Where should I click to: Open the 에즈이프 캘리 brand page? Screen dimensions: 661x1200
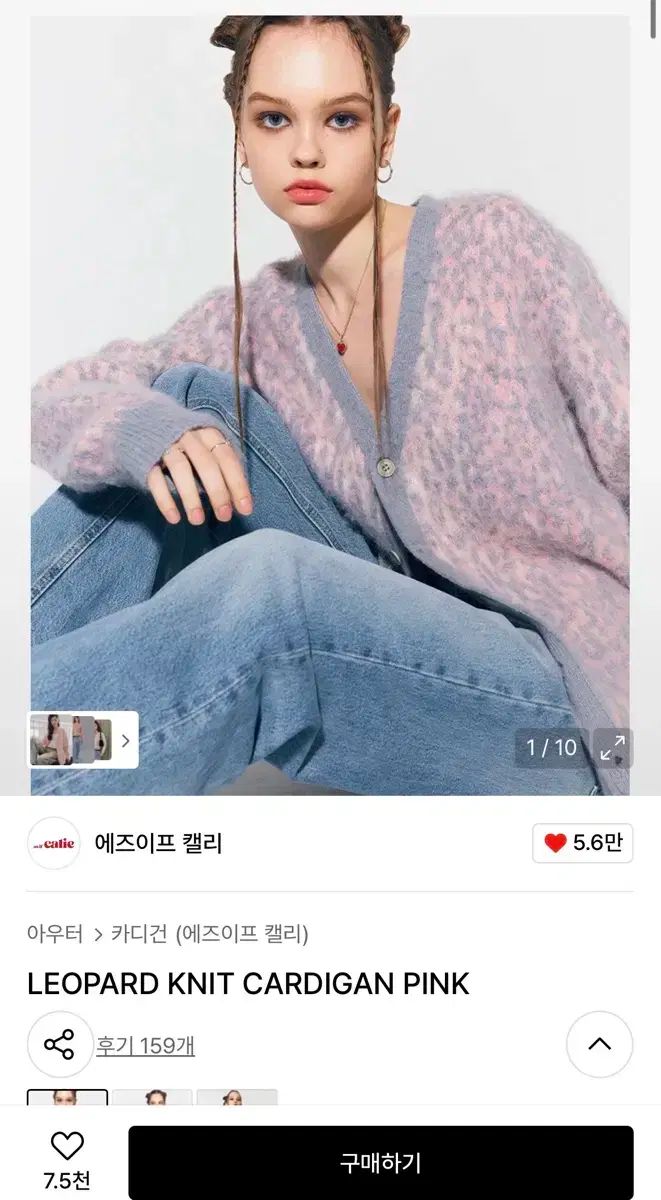click(158, 843)
